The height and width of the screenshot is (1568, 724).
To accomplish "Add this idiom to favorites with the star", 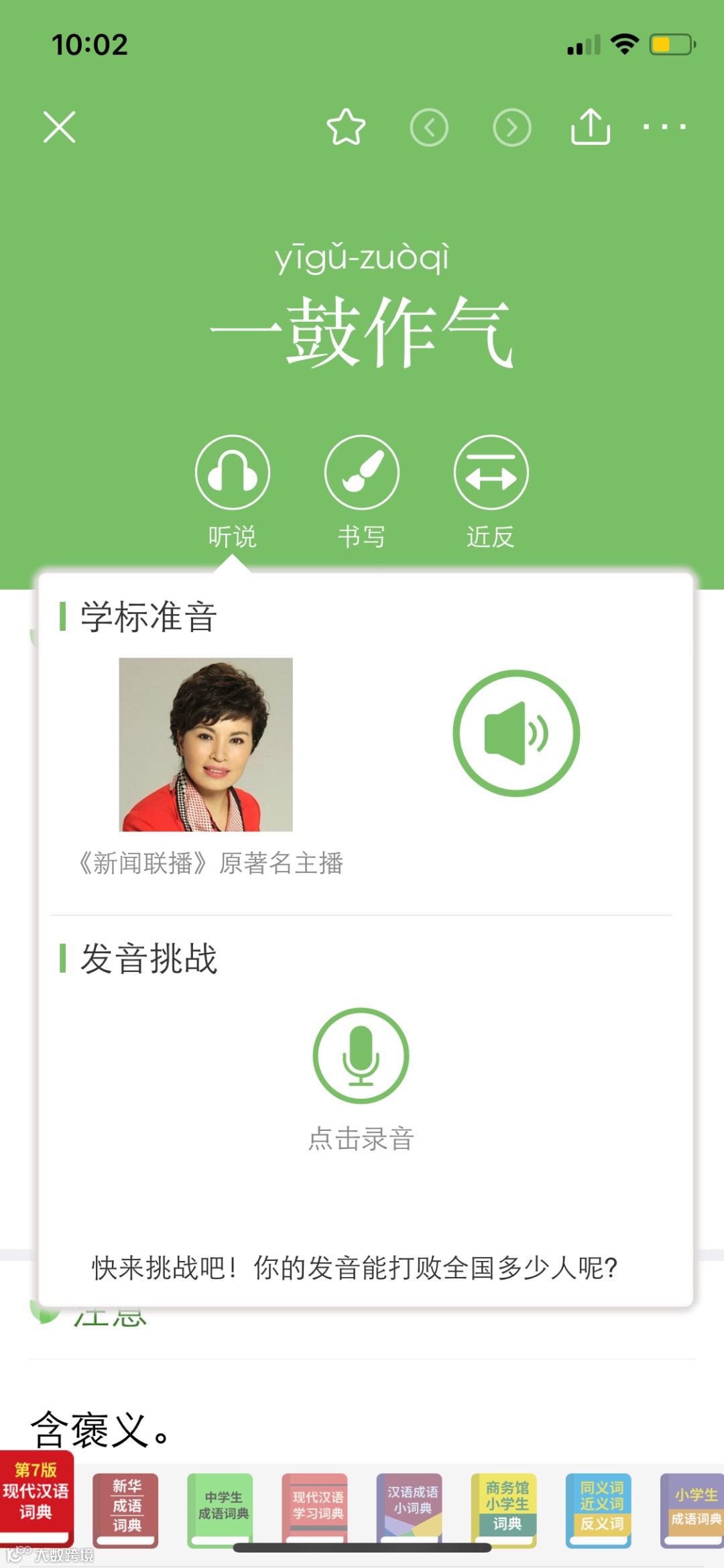I will click(x=346, y=127).
